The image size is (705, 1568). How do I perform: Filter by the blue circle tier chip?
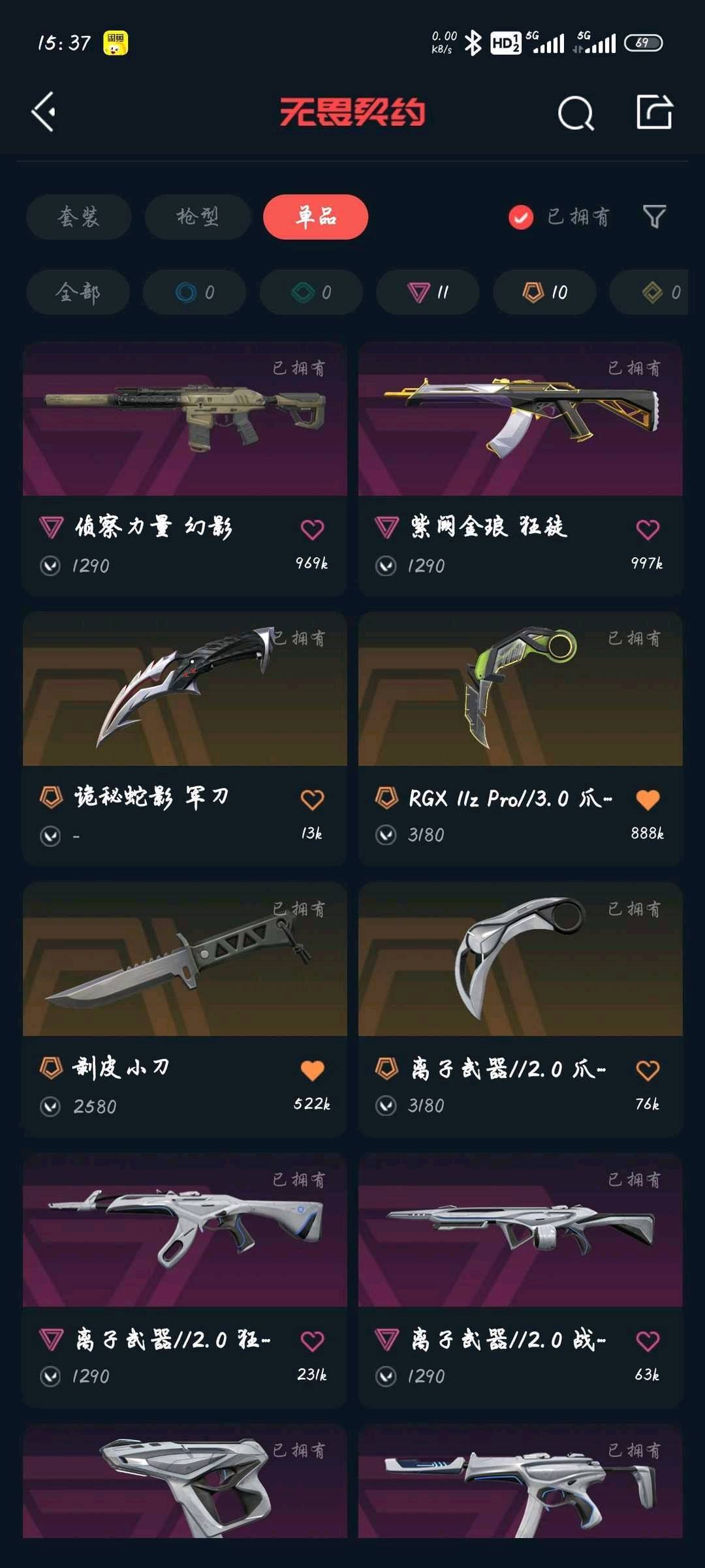195,292
